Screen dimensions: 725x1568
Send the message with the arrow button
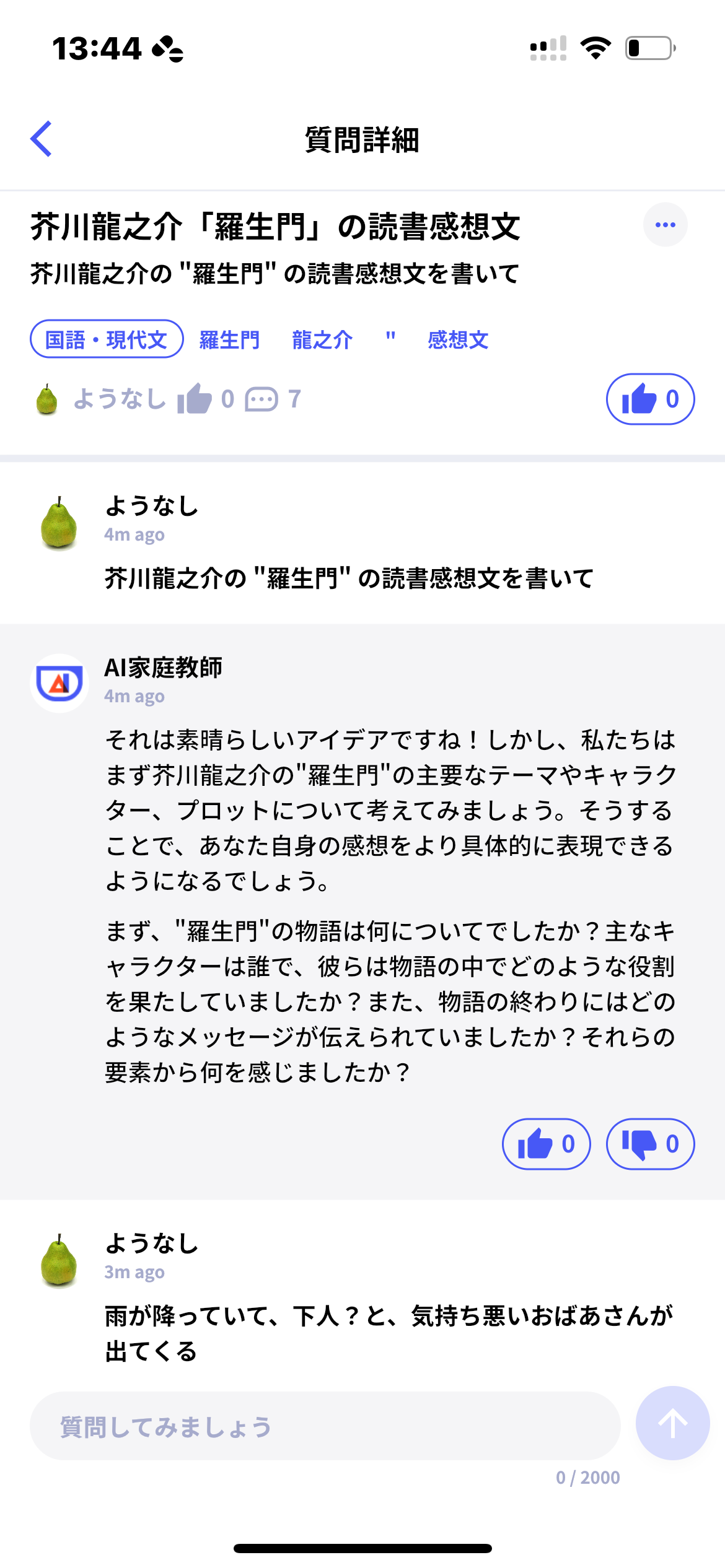[672, 1423]
